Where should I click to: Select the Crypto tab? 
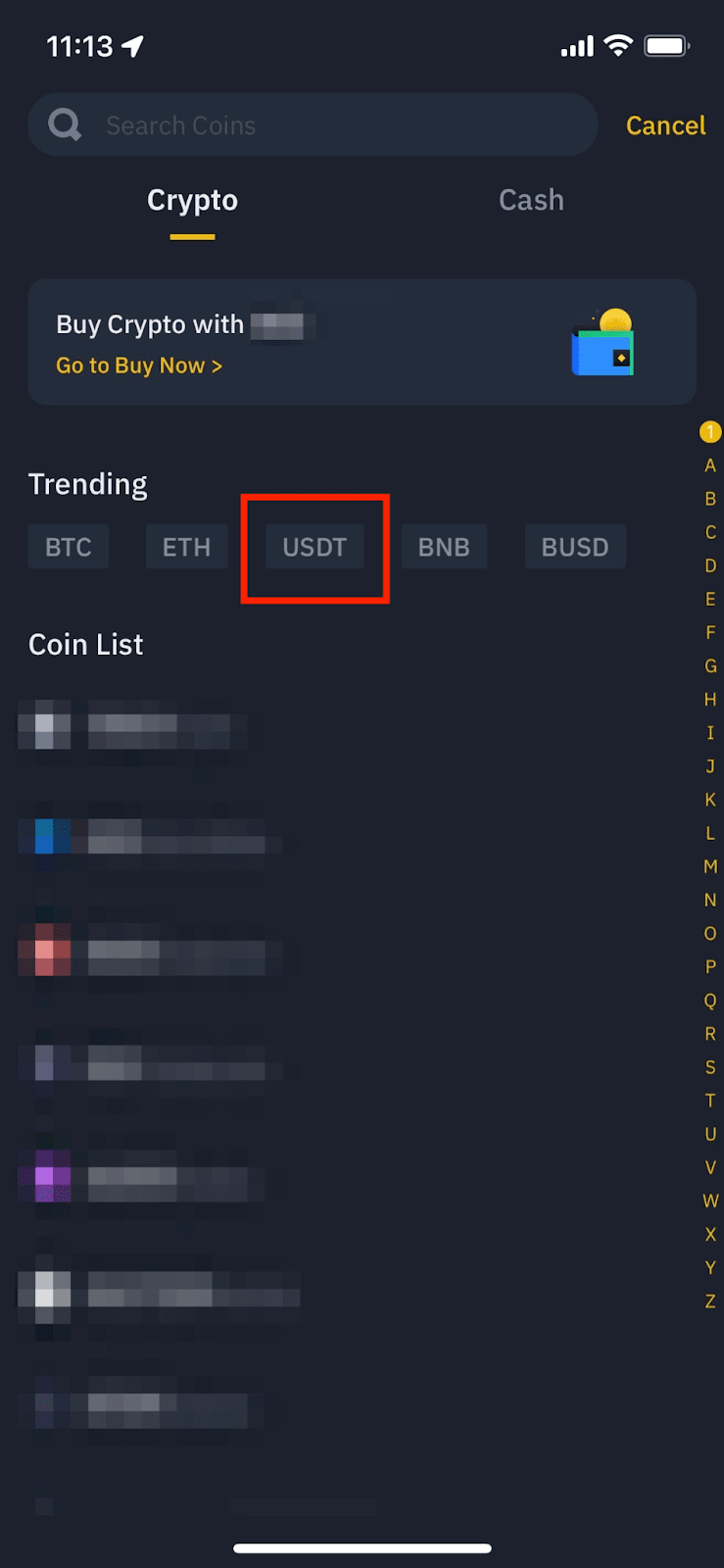point(192,200)
